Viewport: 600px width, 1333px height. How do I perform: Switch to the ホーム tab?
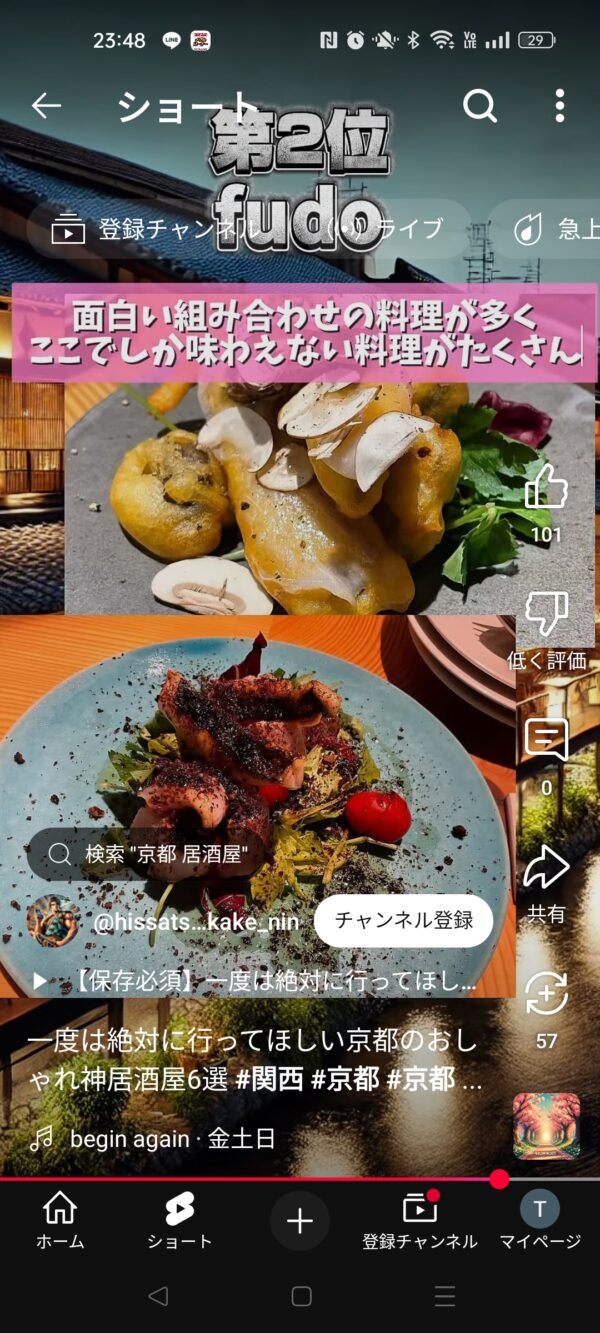(60, 1221)
